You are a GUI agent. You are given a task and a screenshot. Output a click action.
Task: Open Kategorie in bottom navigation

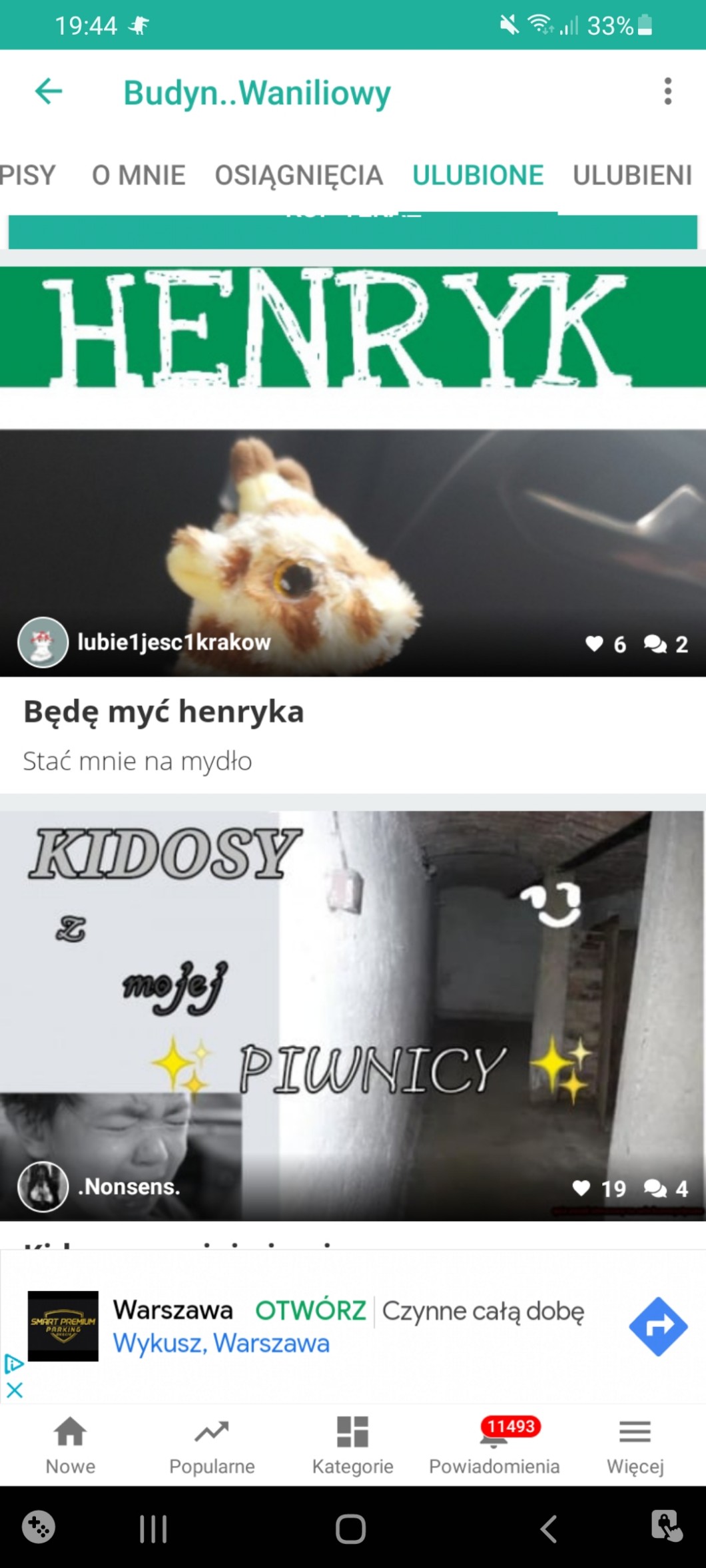[x=353, y=1443]
